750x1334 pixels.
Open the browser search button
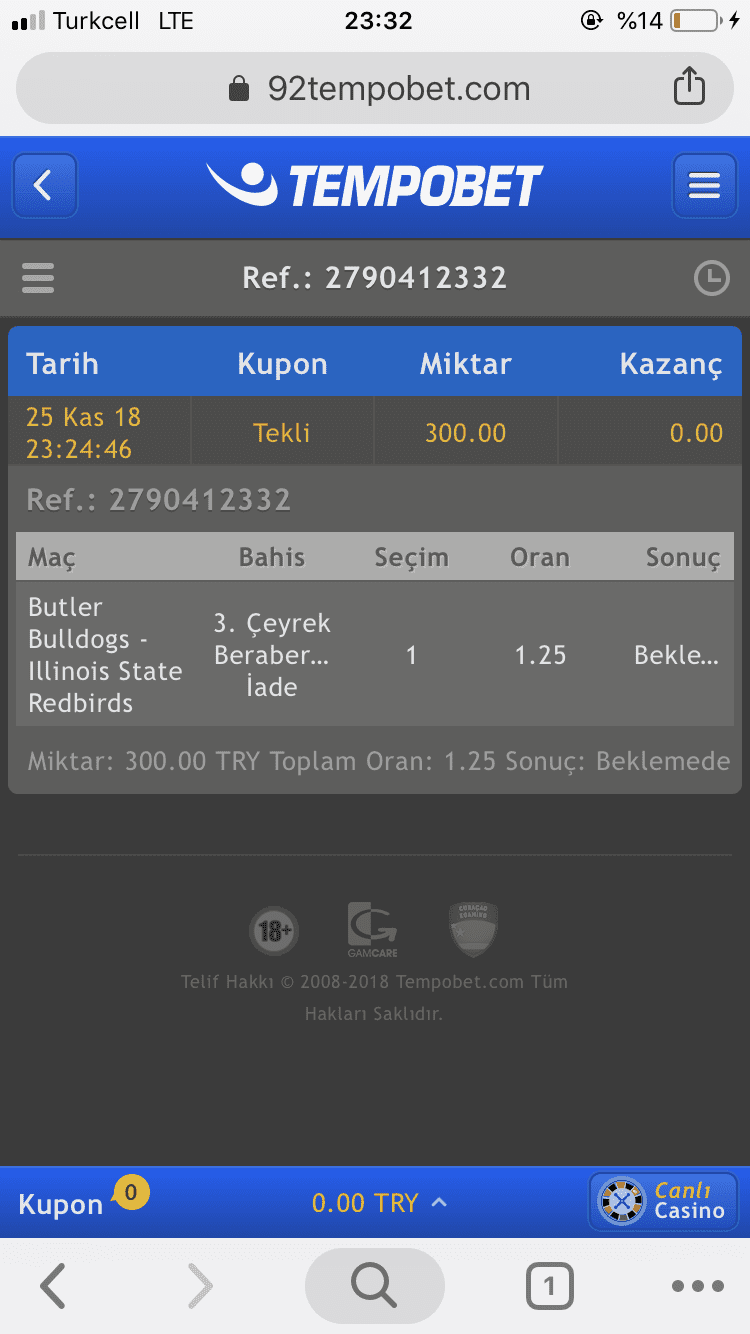[375, 1286]
